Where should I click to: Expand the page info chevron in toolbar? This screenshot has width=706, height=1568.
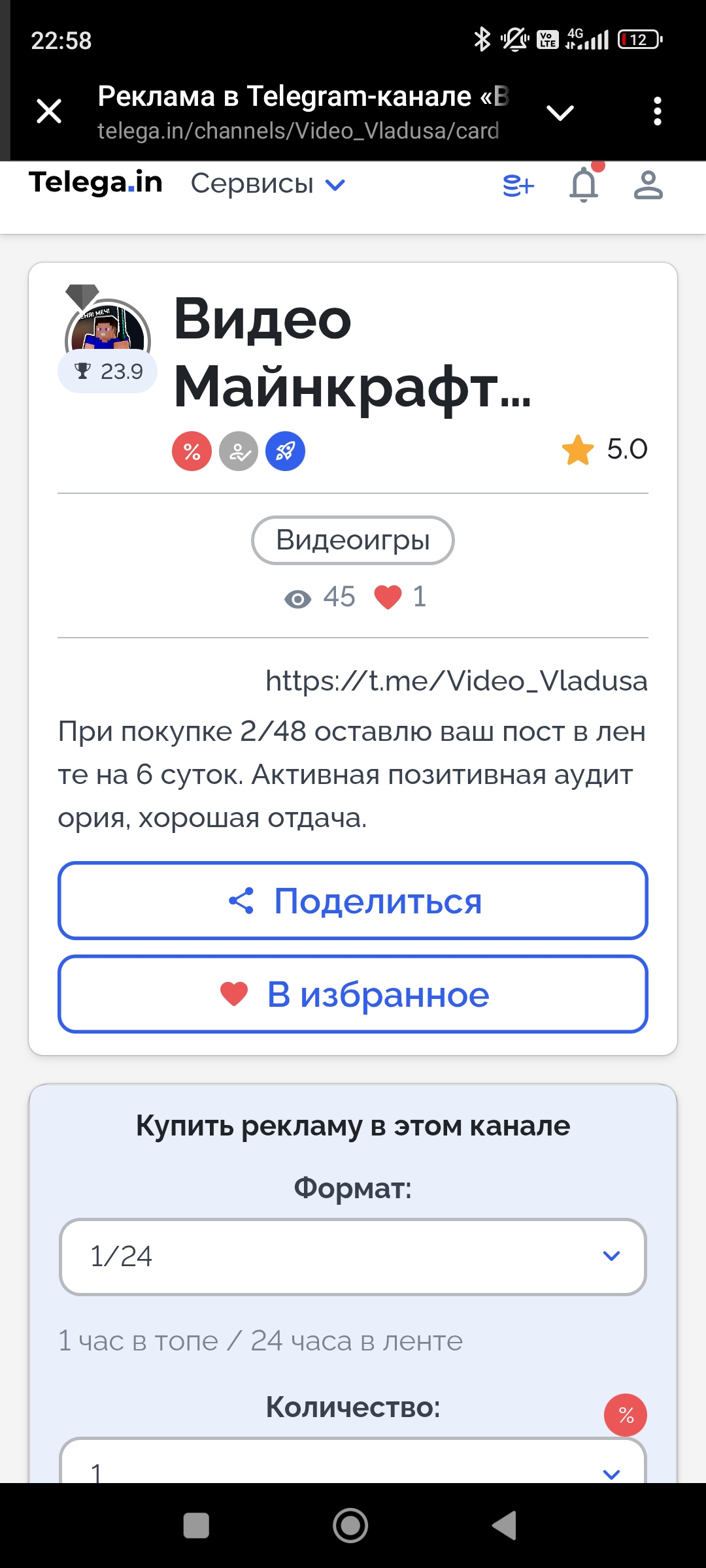click(x=560, y=112)
